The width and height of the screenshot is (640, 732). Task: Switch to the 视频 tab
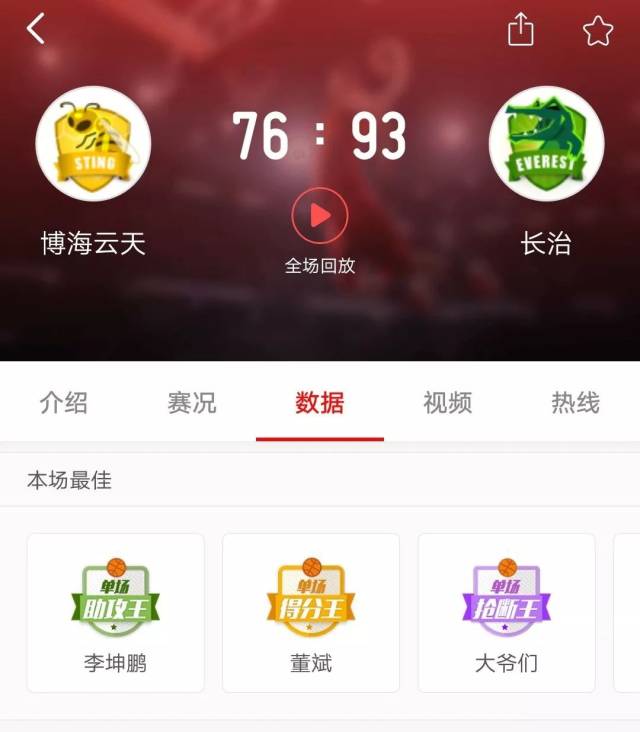click(447, 403)
